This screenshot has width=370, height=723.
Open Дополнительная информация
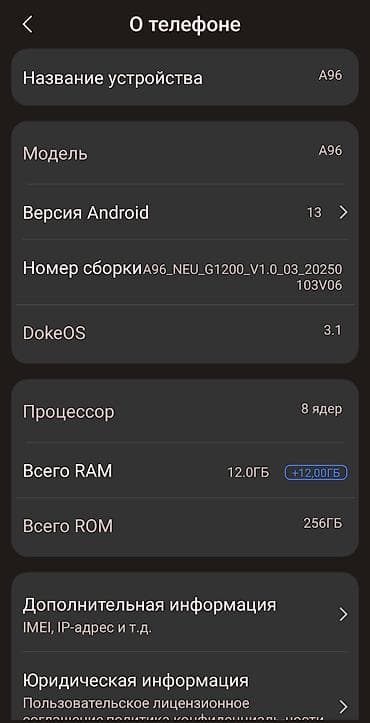(x=185, y=614)
